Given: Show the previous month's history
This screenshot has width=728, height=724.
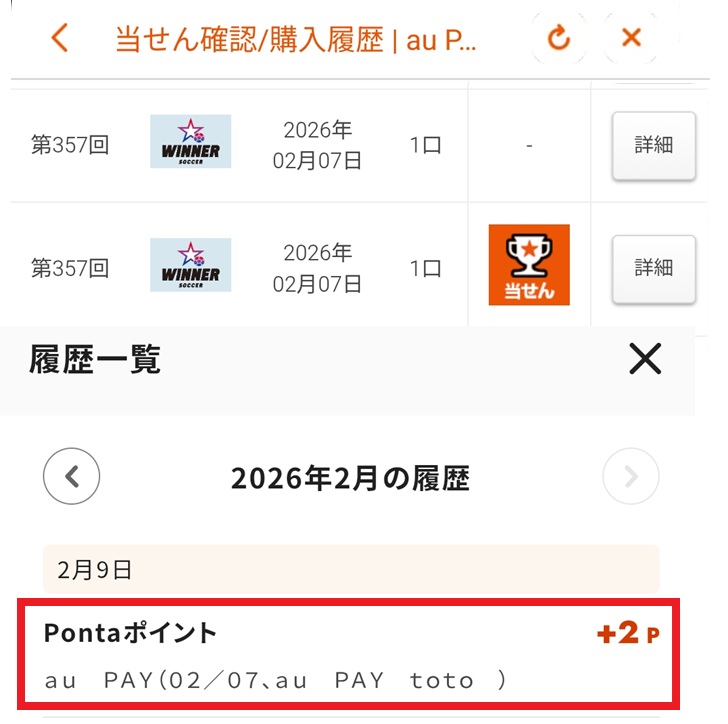Looking at the screenshot, I should [72, 476].
